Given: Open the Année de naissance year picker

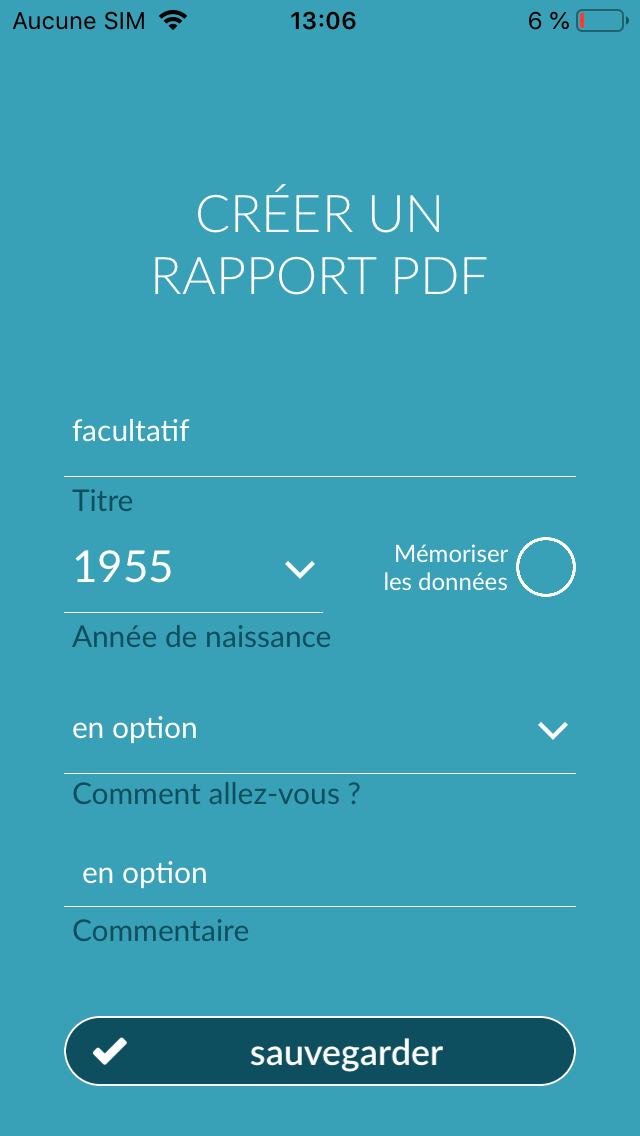Looking at the screenshot, I should [194, 568].
